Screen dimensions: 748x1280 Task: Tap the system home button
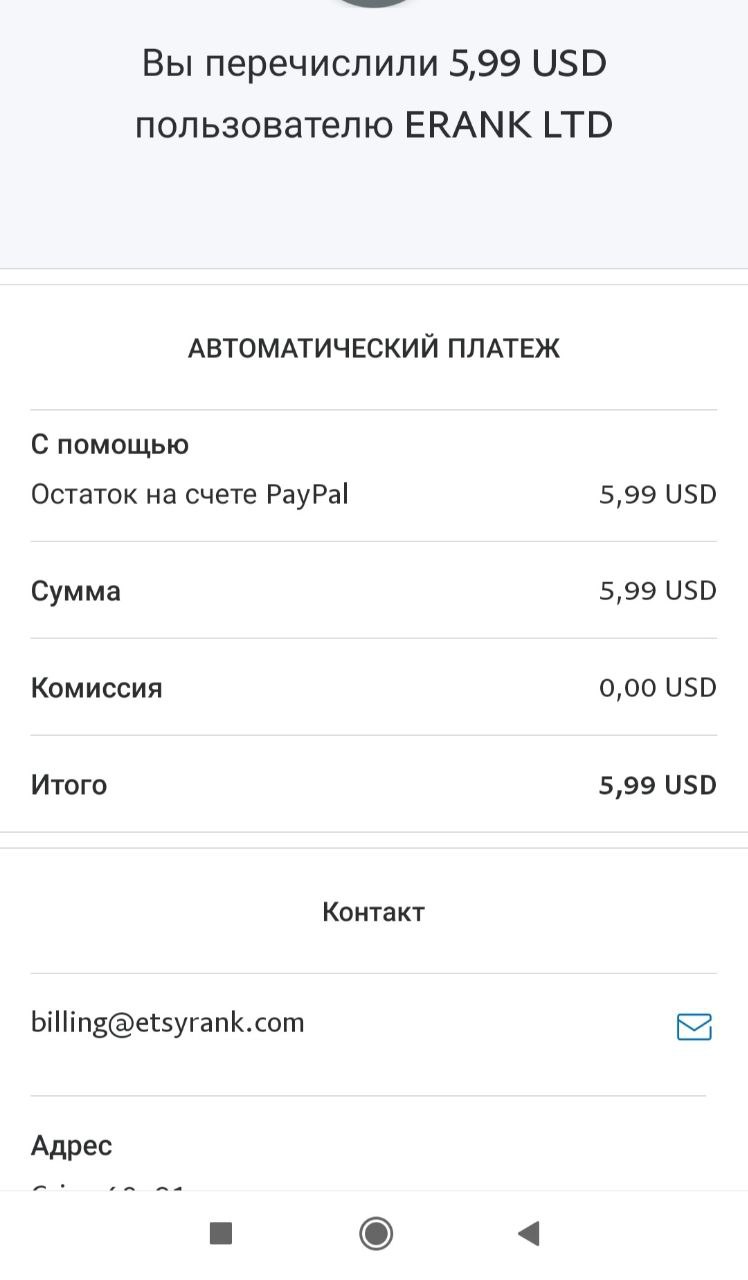point(376,1233)
